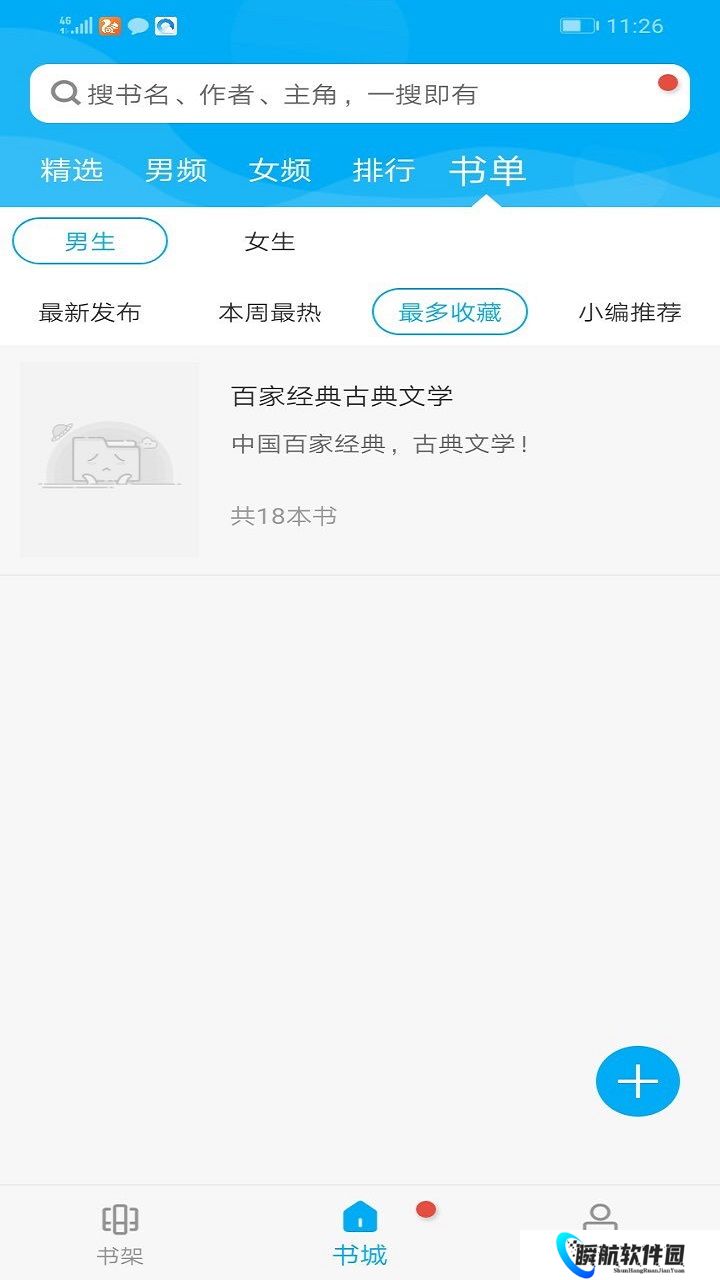The width and height of the screenshot is (720, 1280).
Task: Choose the 最多收藏 sort option
Action: [x=450, y=313]
